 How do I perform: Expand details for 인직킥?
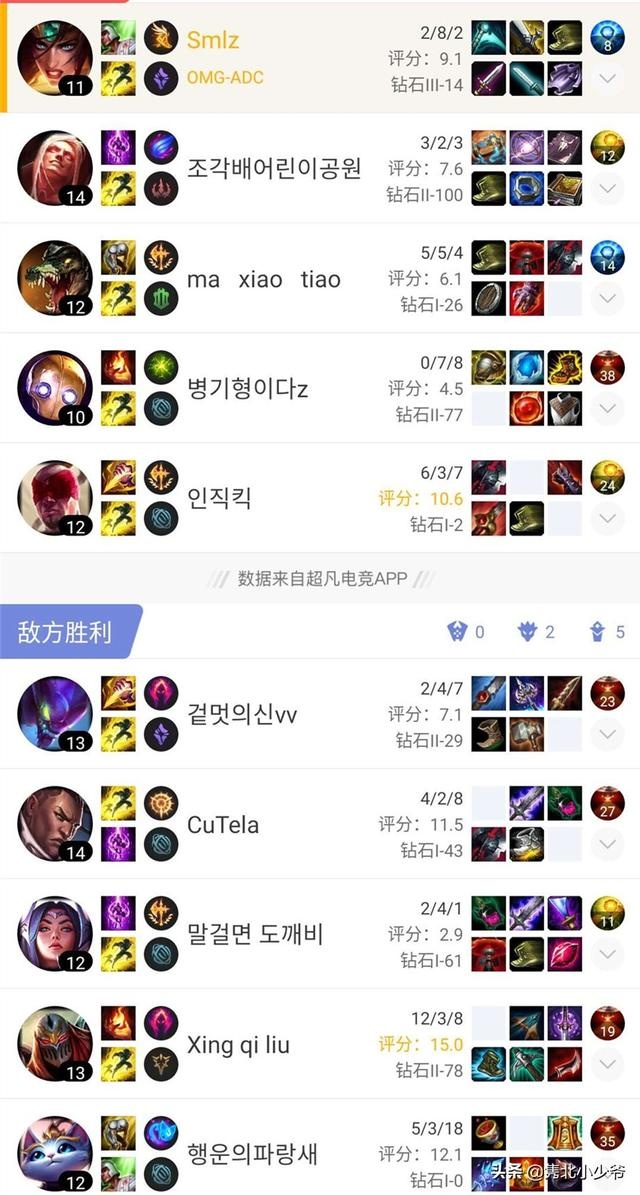607,518
